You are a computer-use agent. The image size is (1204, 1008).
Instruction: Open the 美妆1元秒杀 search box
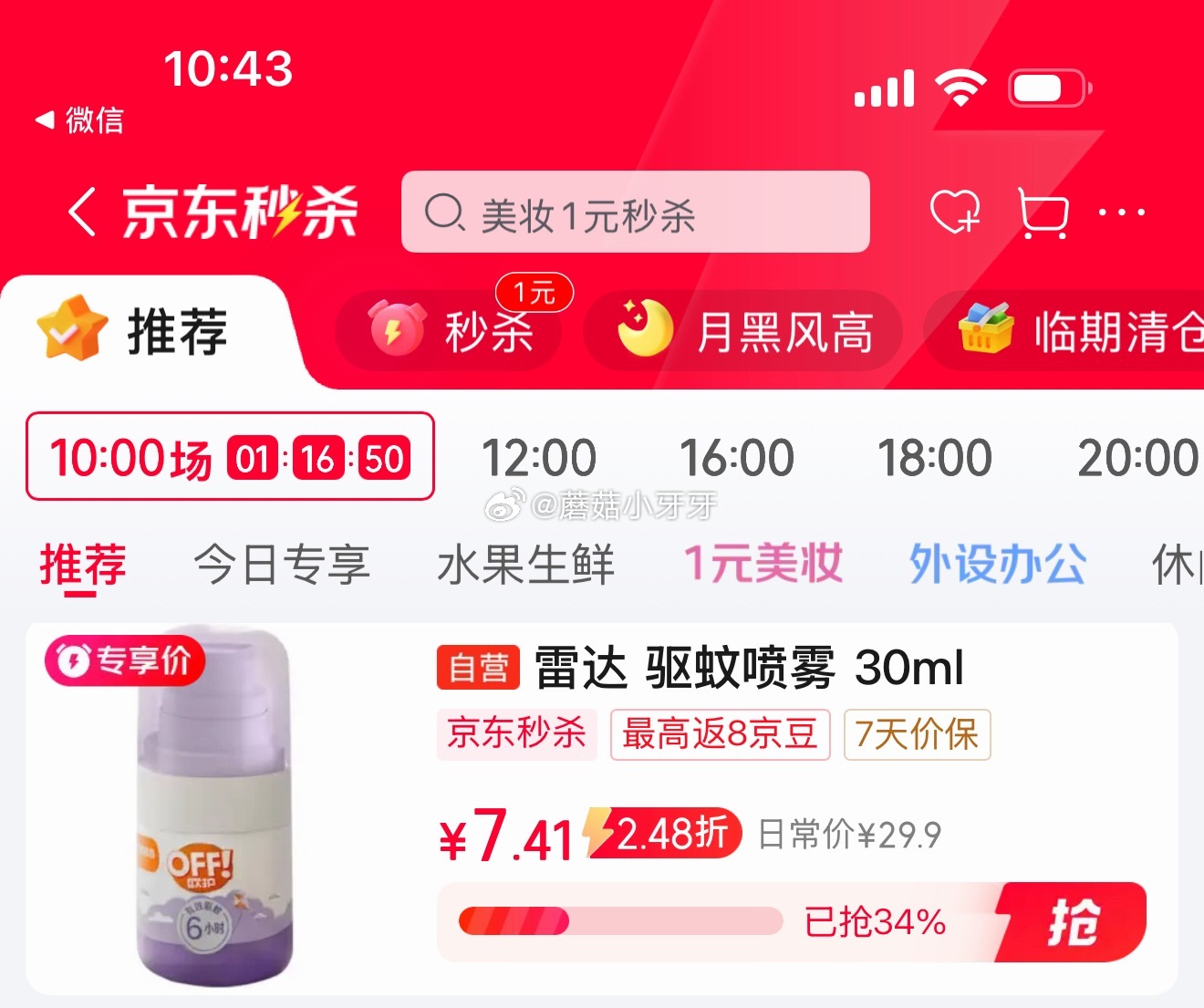(635, 213)
